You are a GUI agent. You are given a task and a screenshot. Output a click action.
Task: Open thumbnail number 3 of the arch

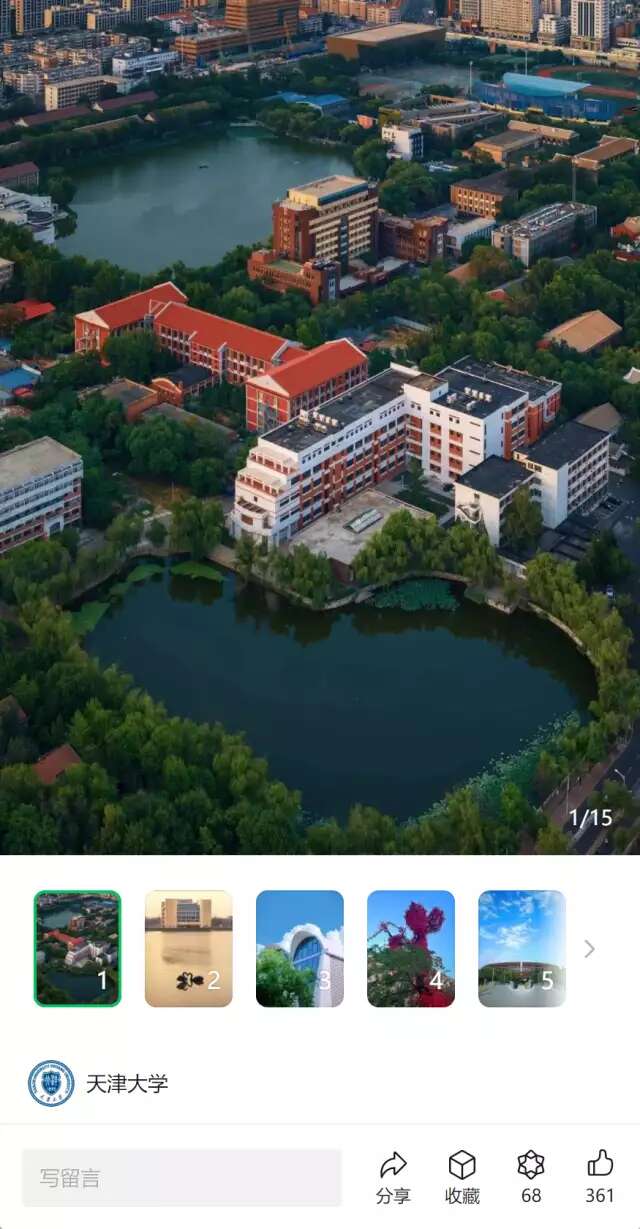tap(299, 948)
